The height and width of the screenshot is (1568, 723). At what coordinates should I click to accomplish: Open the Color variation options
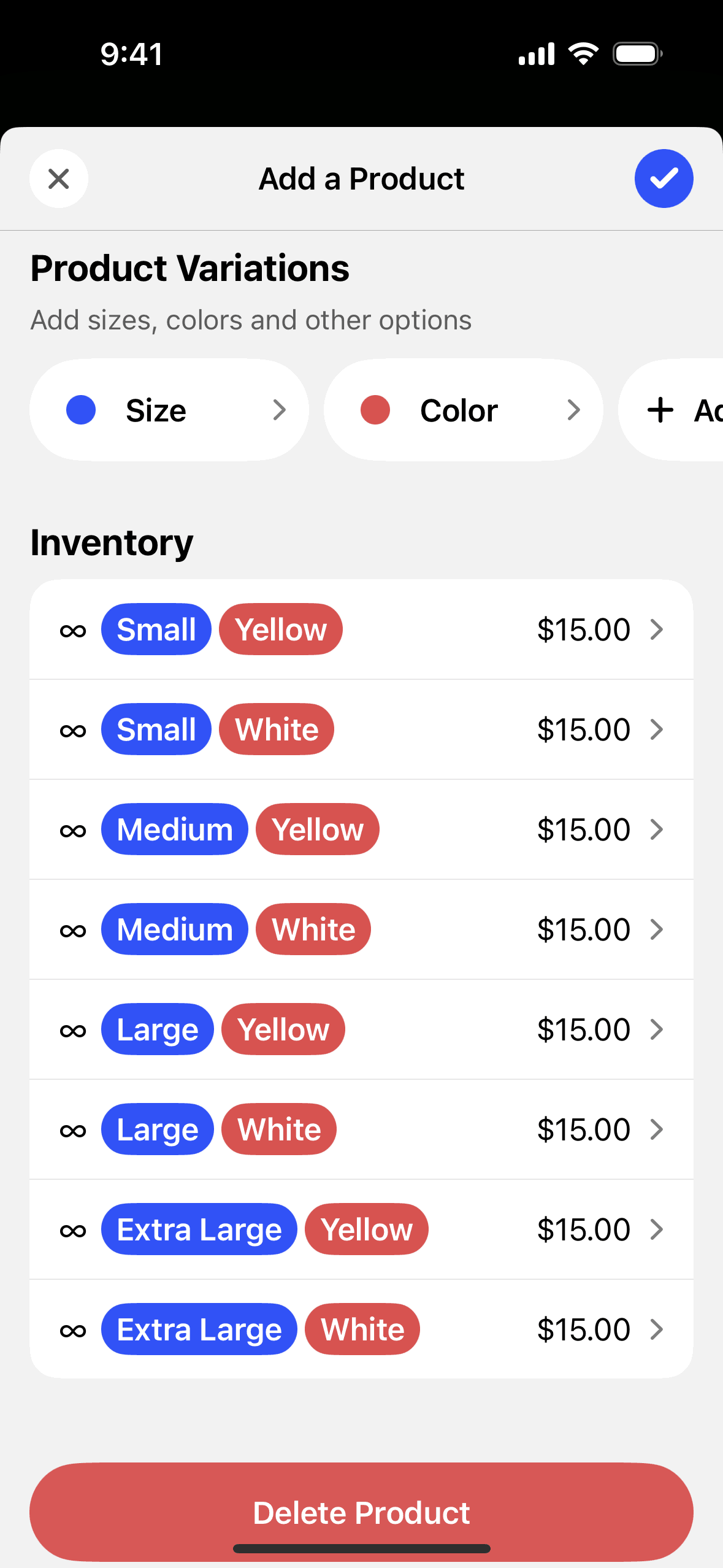[x=463, y=410]
